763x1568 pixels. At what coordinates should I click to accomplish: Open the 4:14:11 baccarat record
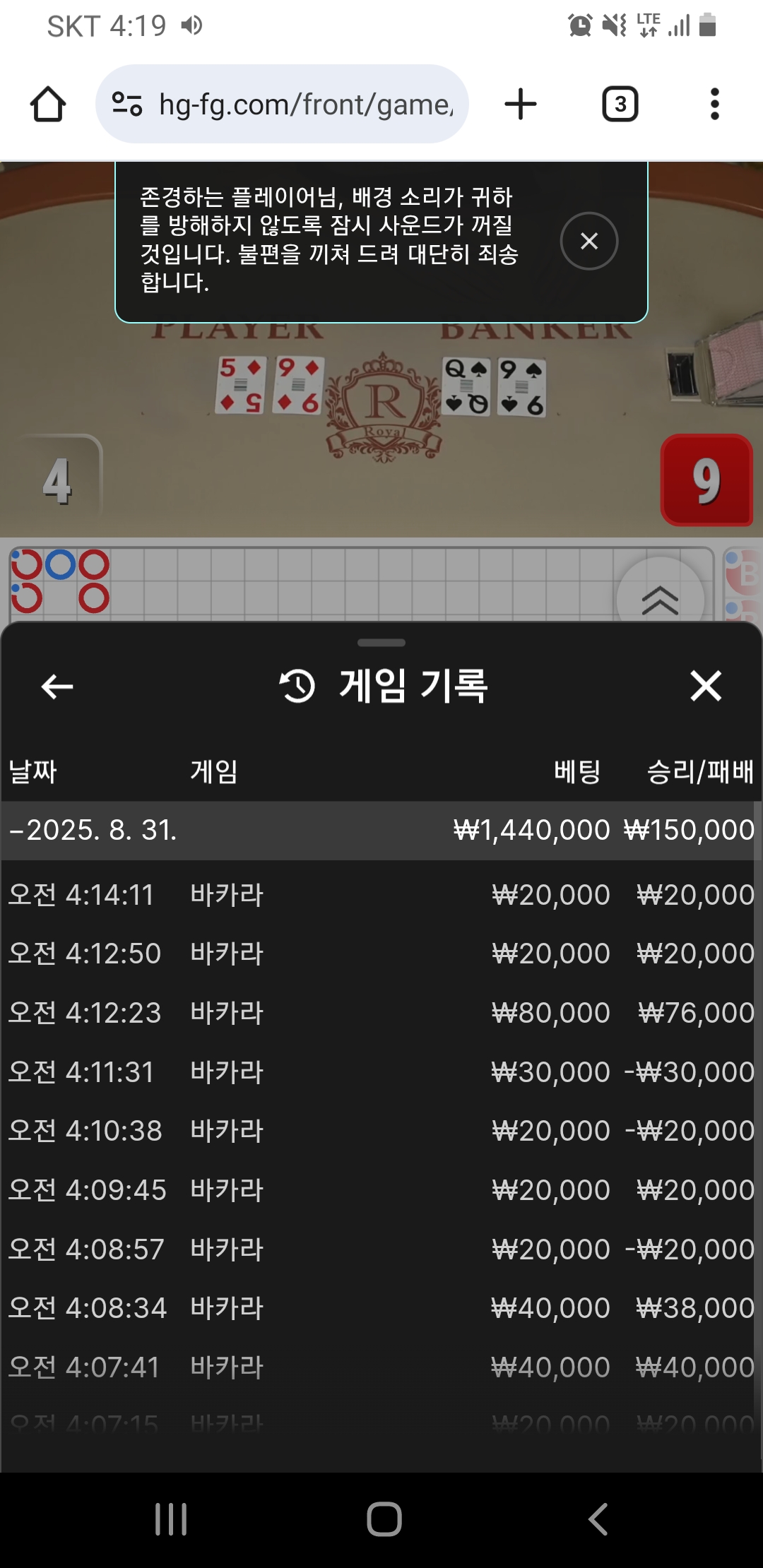pos(381,895)
